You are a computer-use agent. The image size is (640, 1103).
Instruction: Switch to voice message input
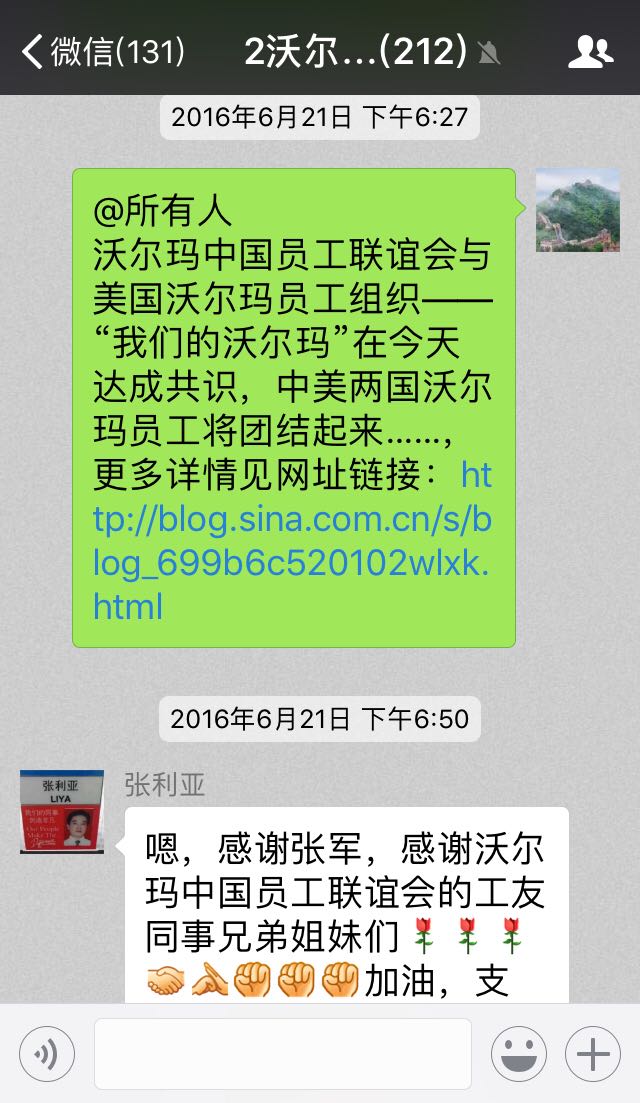pos(47,1053)
